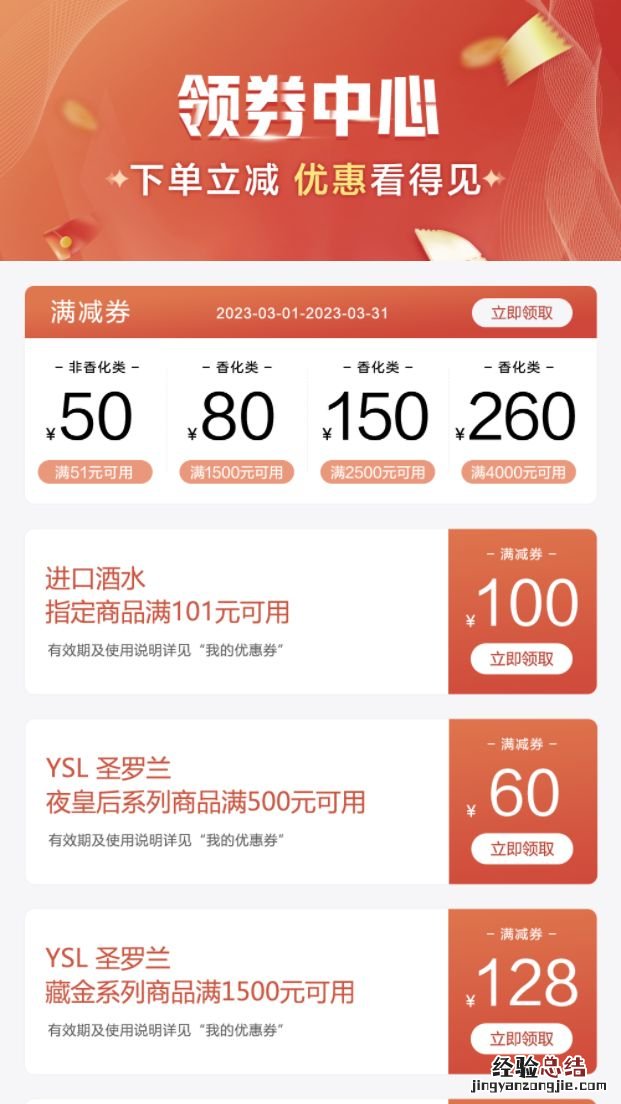Claim the YSL 夜皇后系列 ¥60 coupon

[x=521, y=849]
